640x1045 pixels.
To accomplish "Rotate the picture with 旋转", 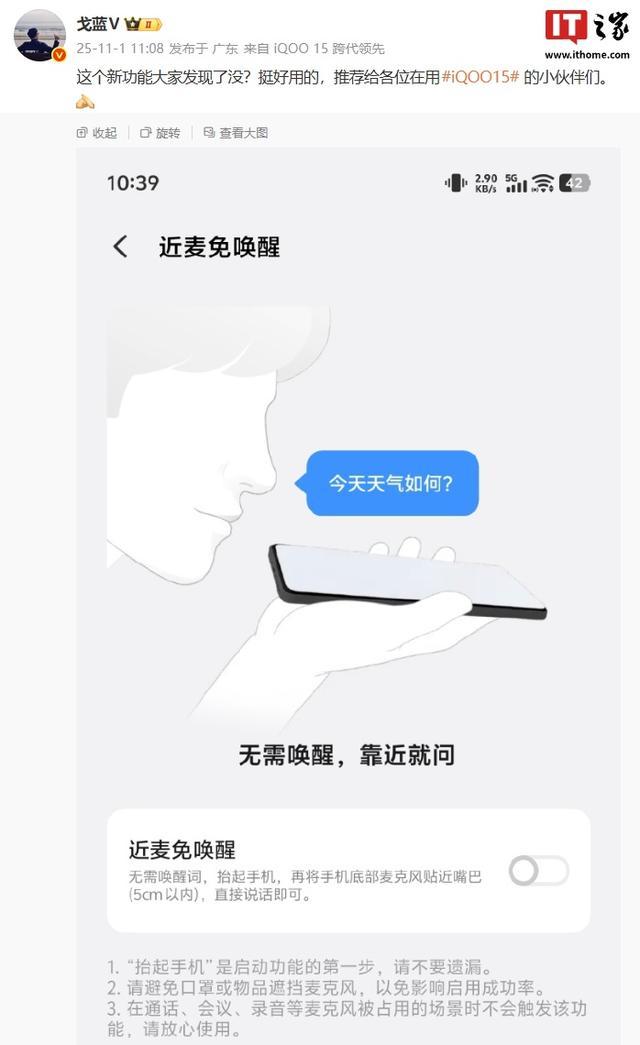I will [160, 133].
